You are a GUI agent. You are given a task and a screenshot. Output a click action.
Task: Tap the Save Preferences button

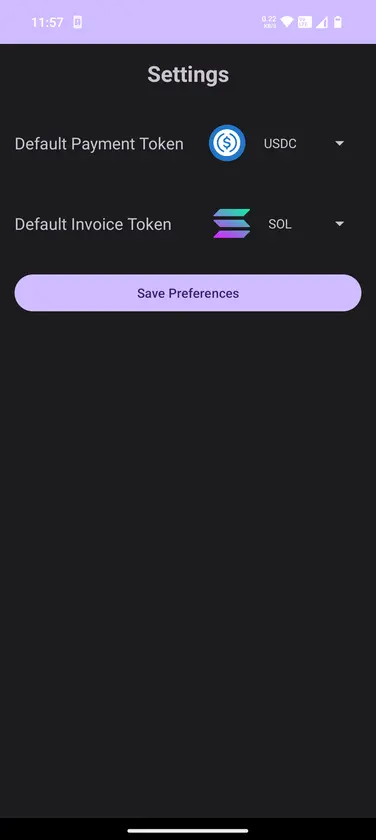pos(188,293)
